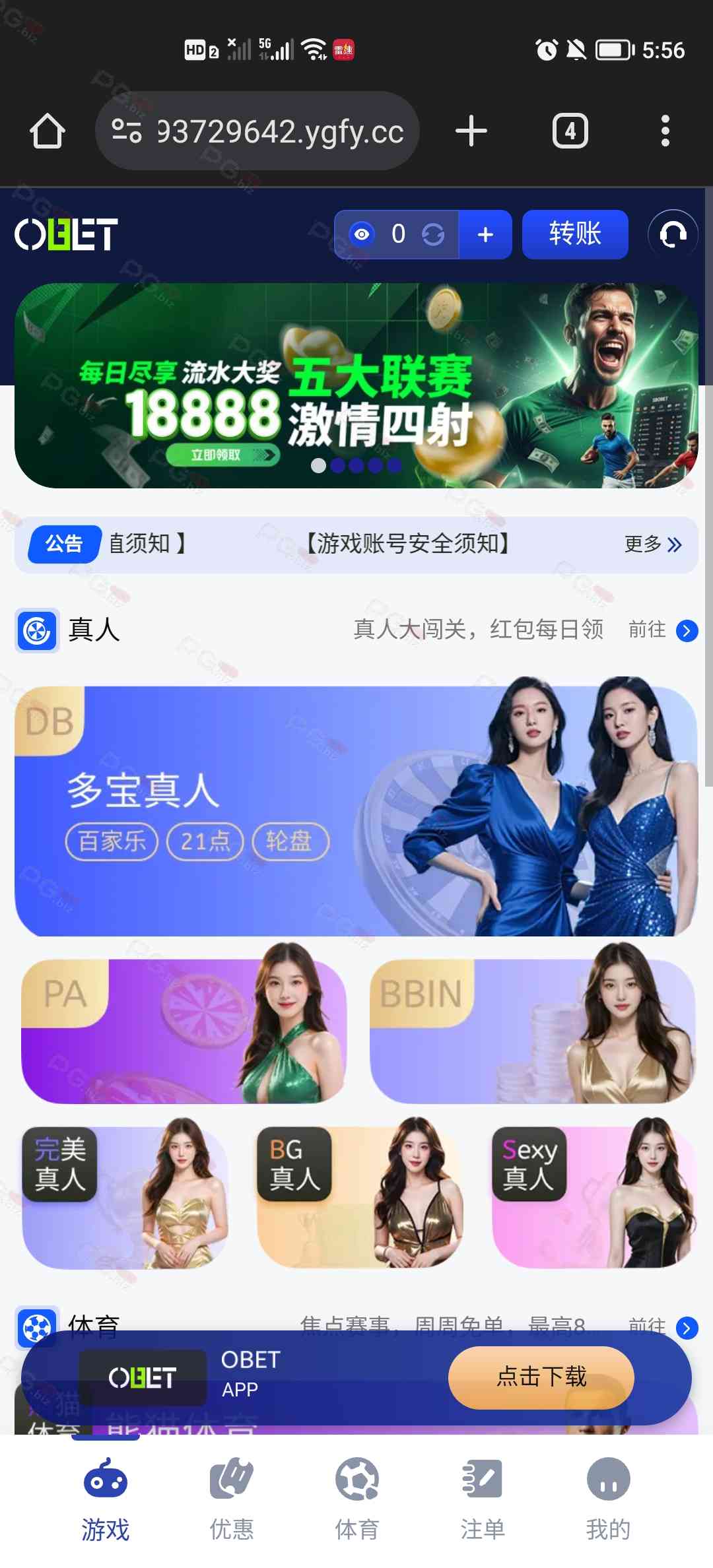
Task: Open the BBIN live casino card
Action: tap(532, 1031)
